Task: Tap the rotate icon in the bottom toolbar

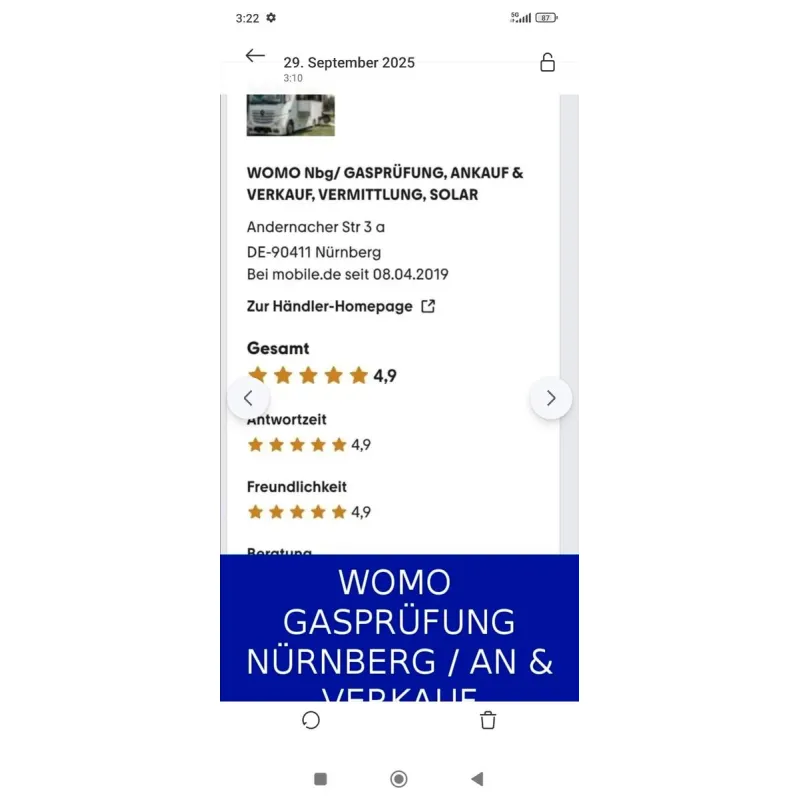Action: pyautogui.click(x=311, y=720)
